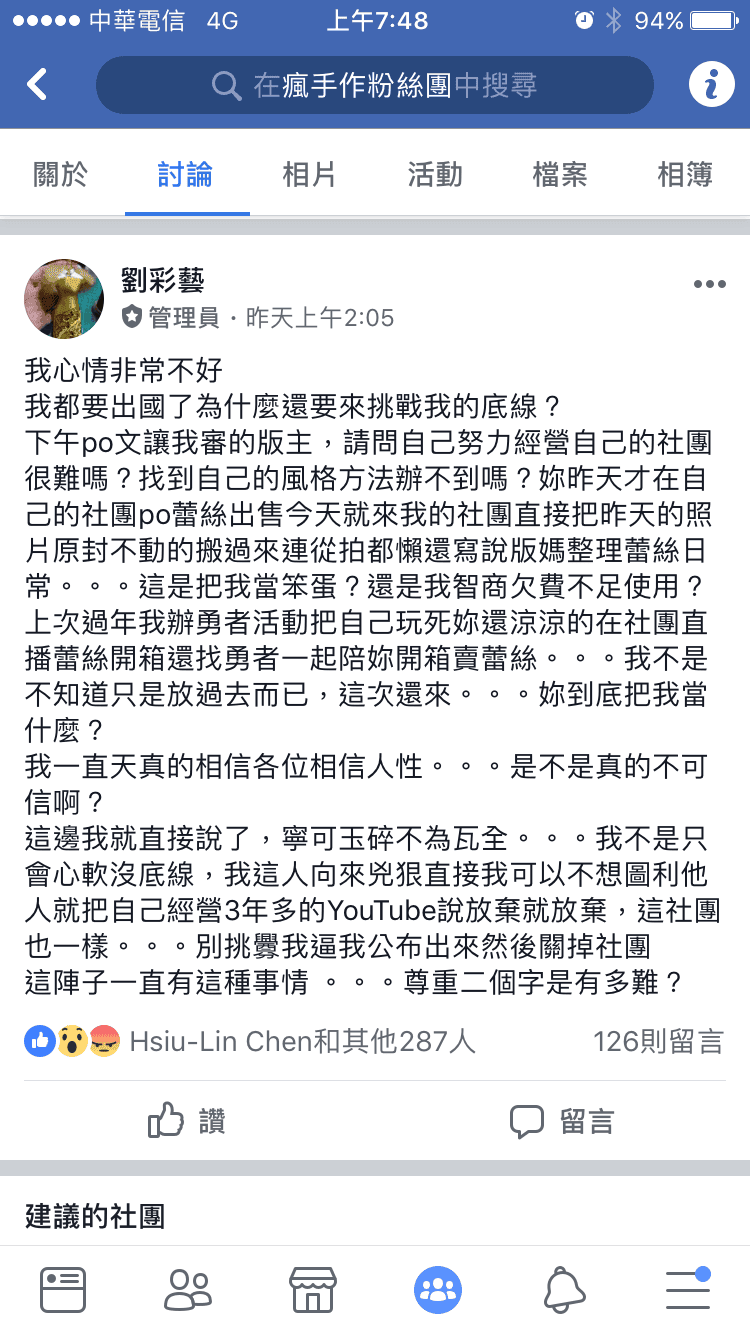Screen dimensions: 750x1334
Task: Go to the News Feed tab
Action: [x=63, y=1290]
